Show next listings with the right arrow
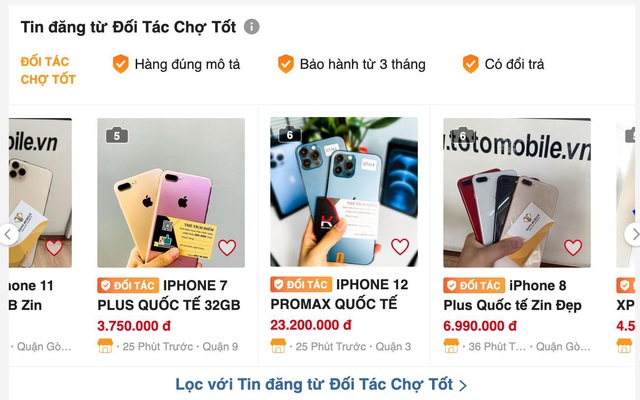Viewport: 640px width, 400px height. click(633, 234)
